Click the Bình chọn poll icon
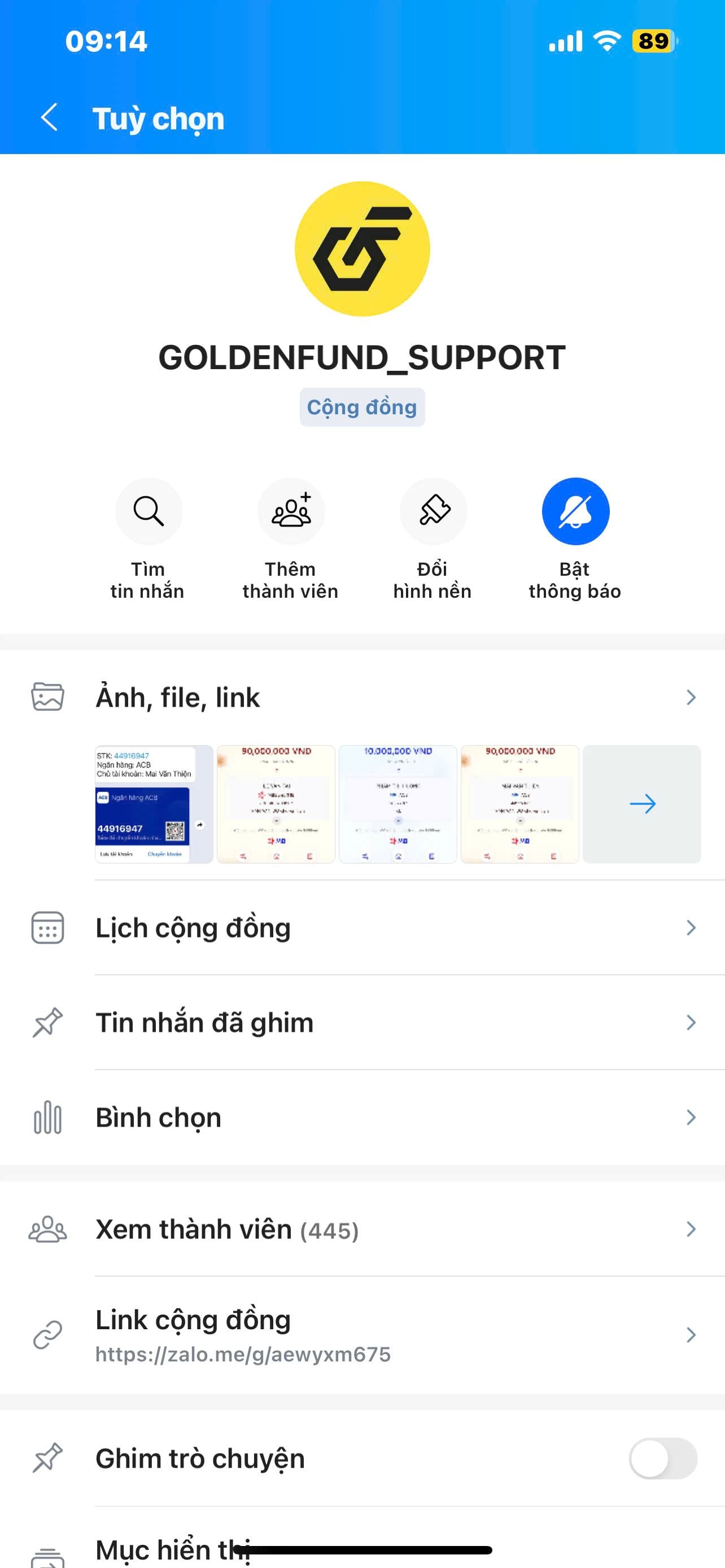 (47, 1117)
